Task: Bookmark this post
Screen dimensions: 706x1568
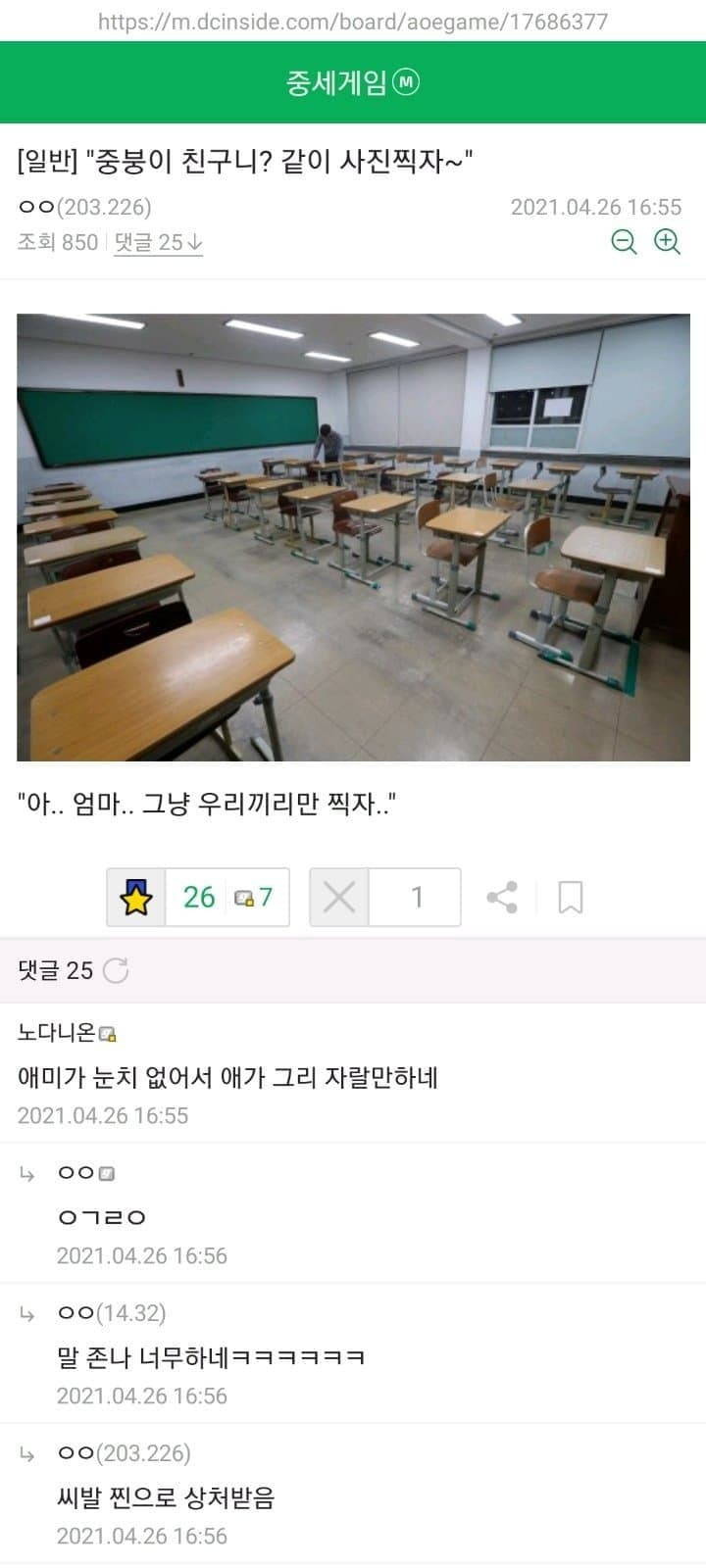Action: (x=570, y=898)
